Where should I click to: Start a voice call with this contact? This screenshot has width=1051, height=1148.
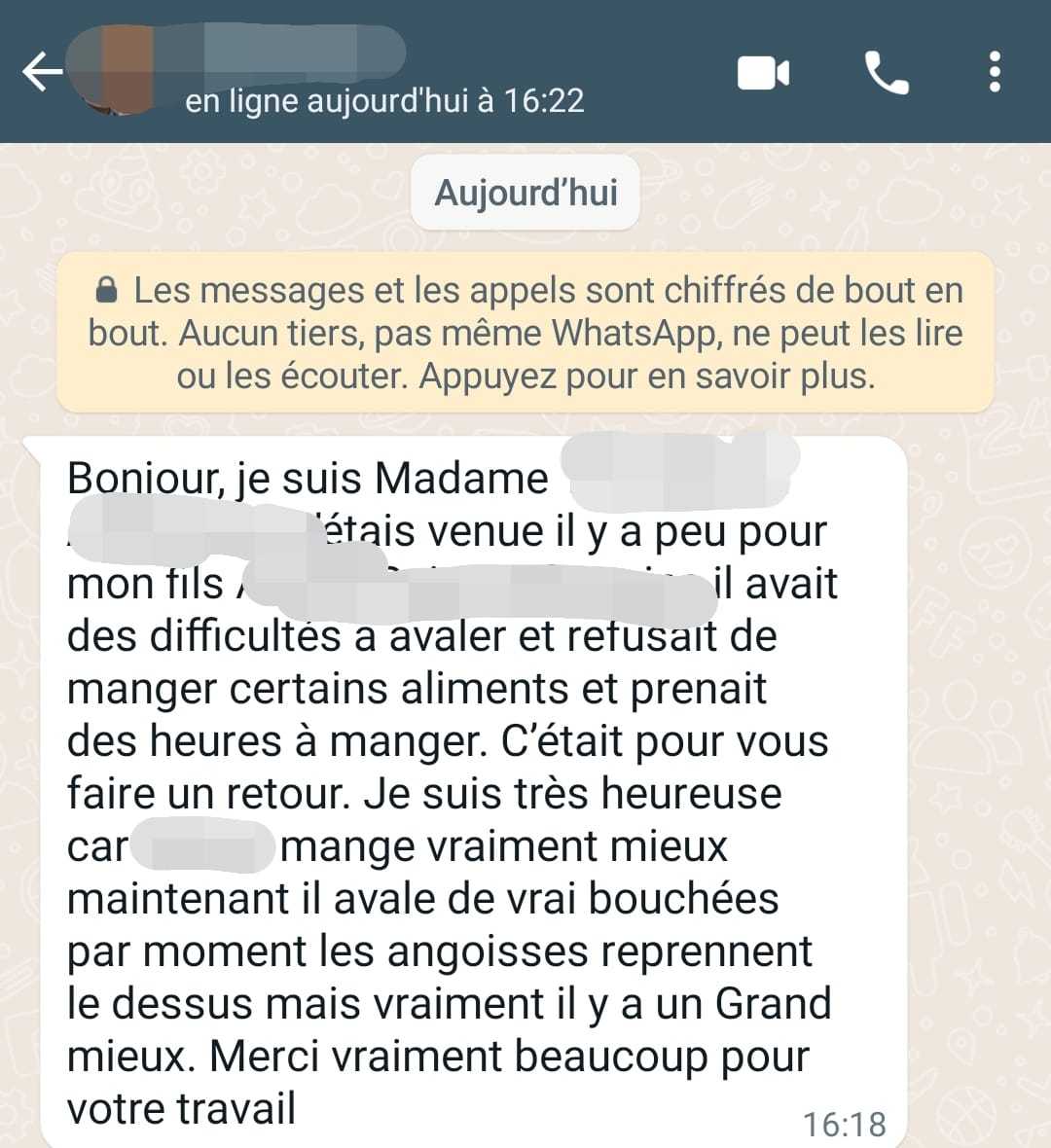tap(886, 73)
